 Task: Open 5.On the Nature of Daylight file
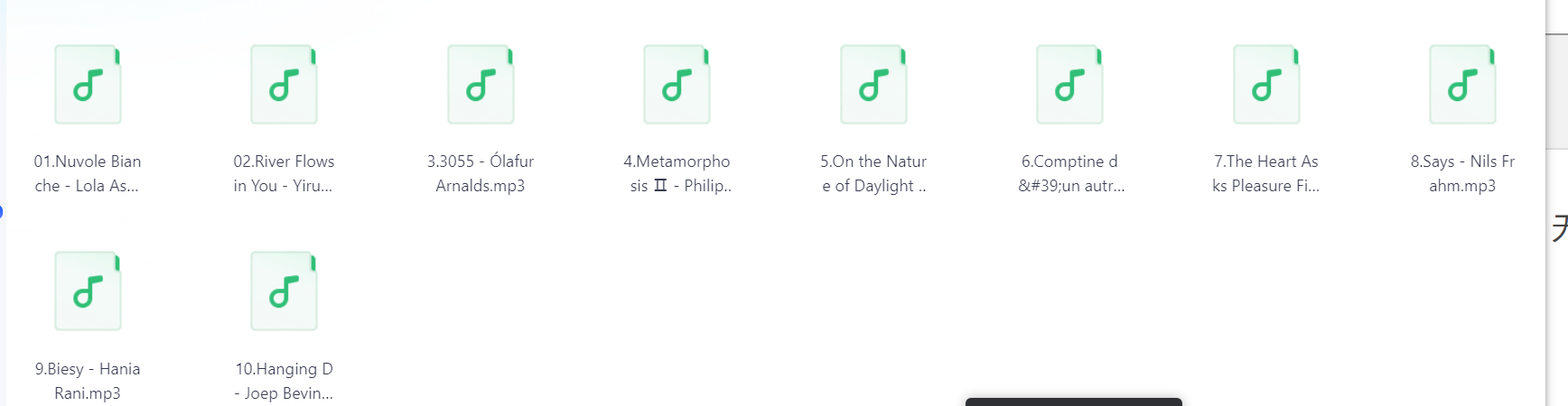click(873, 85)
